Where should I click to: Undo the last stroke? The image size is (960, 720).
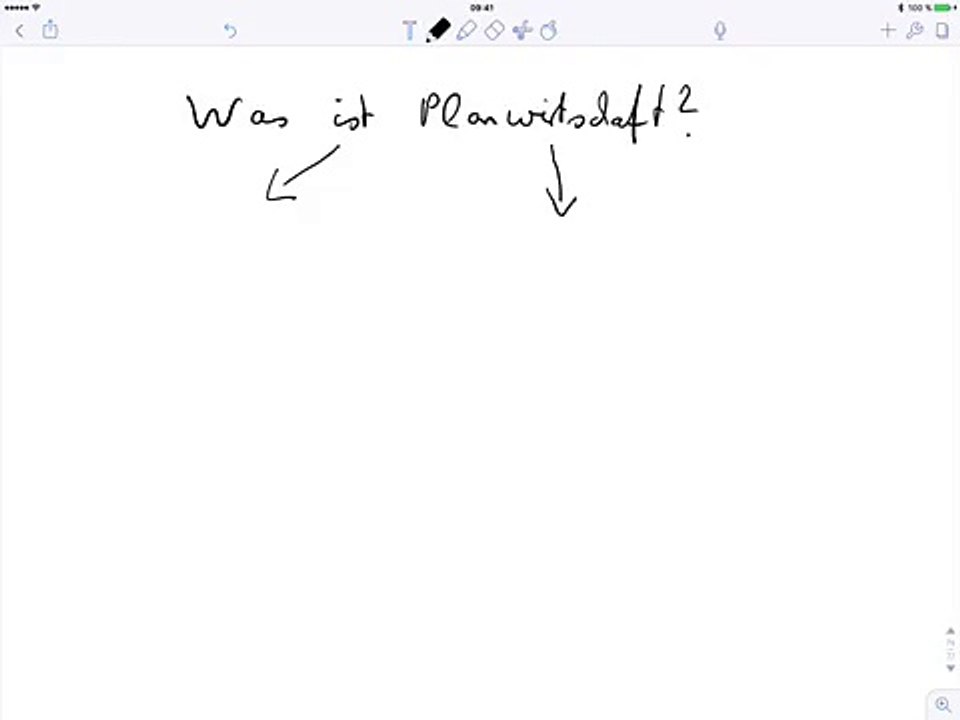(230, 31)
